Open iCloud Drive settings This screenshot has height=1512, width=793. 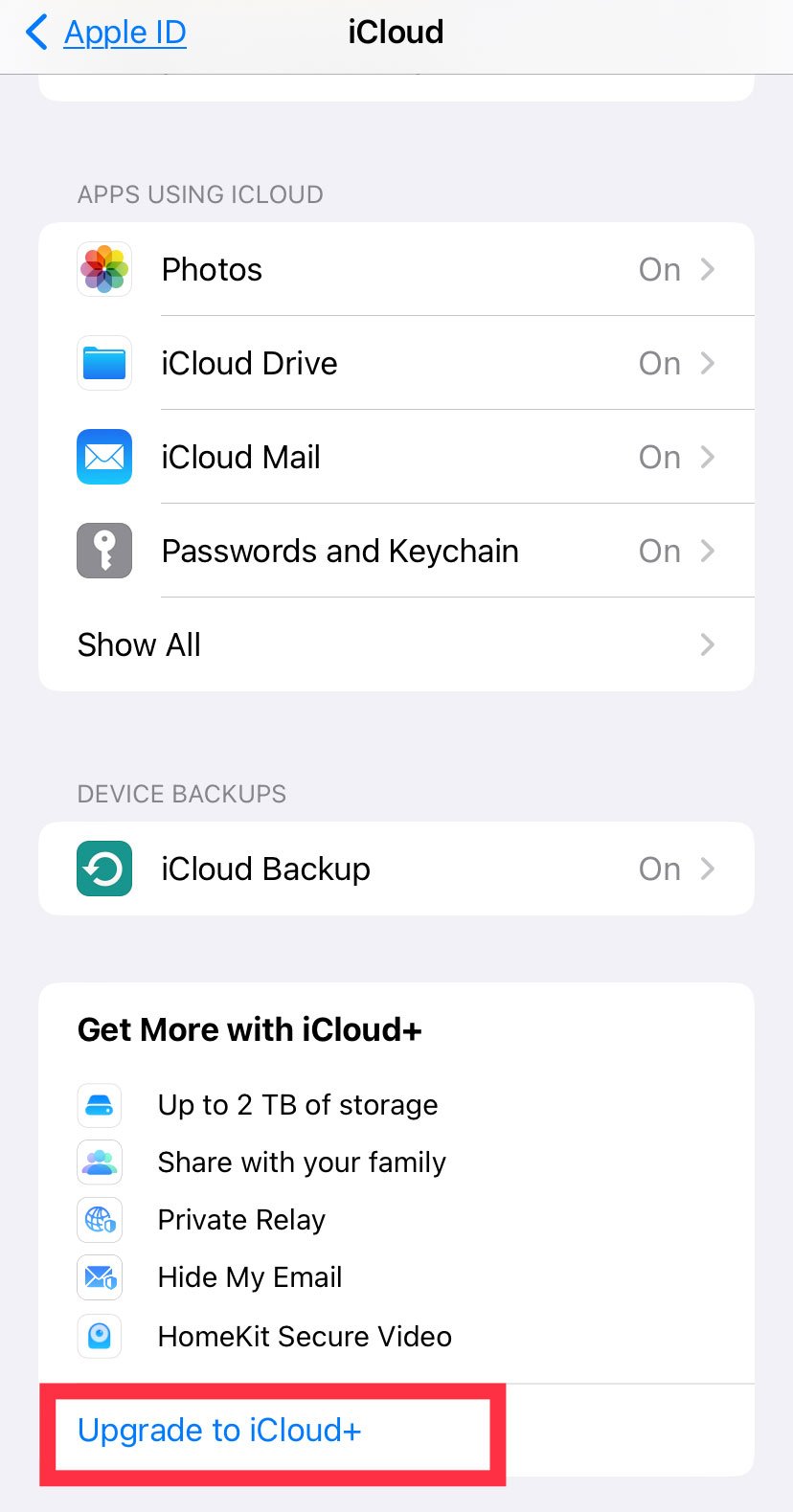[396, 364]
